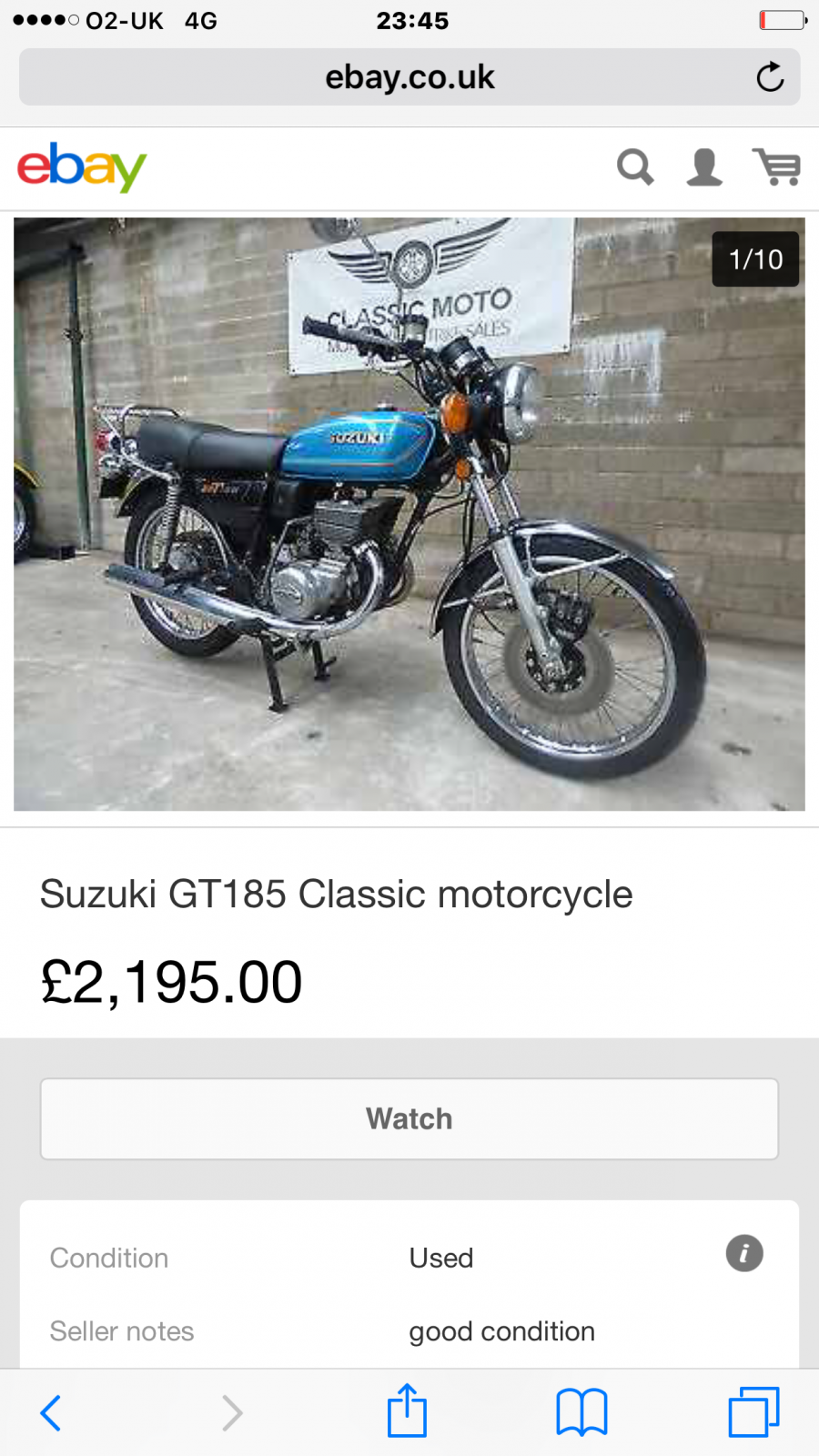
Task: Show open Safari tabs
Action: click(753, 1412)
